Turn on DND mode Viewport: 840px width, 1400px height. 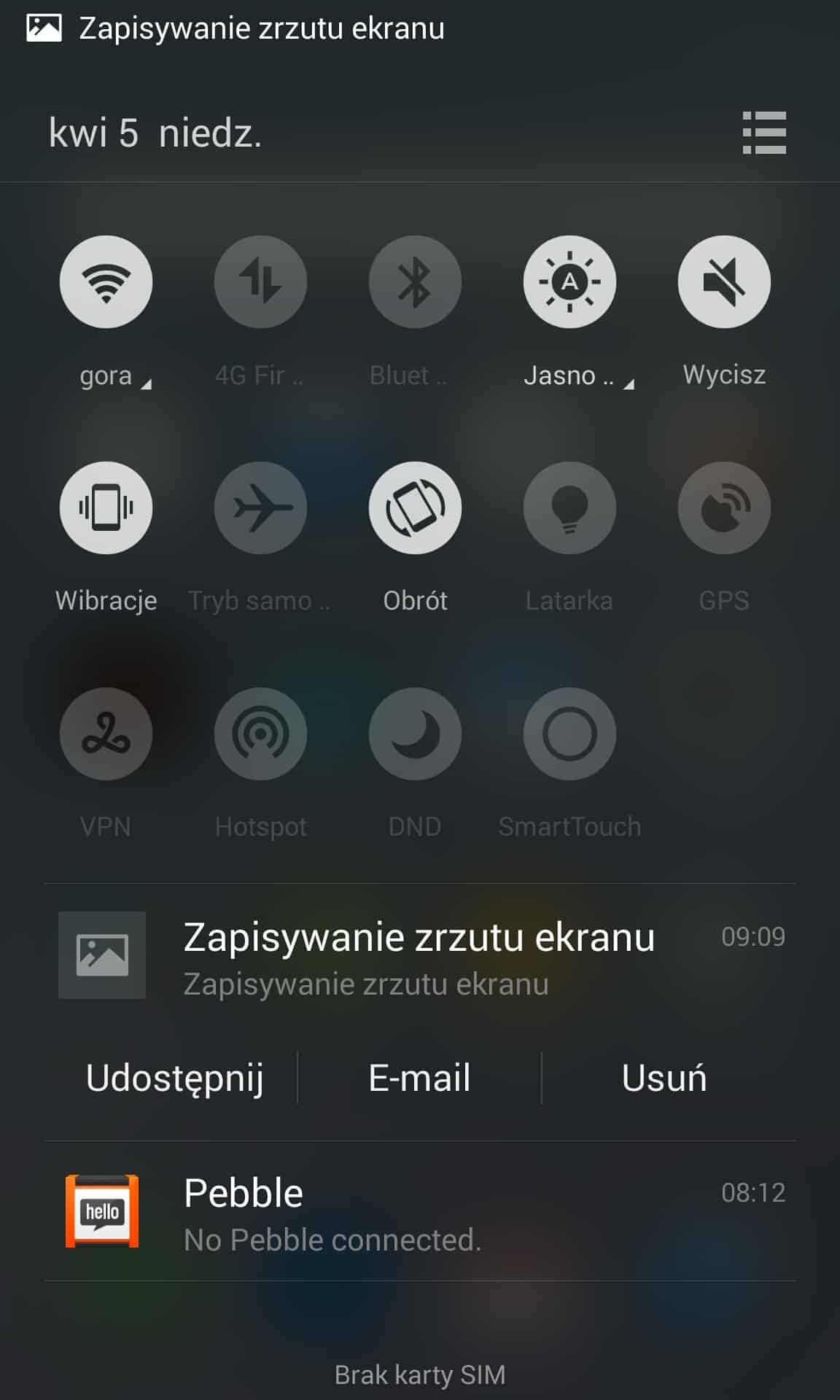[x=415, y=734]
